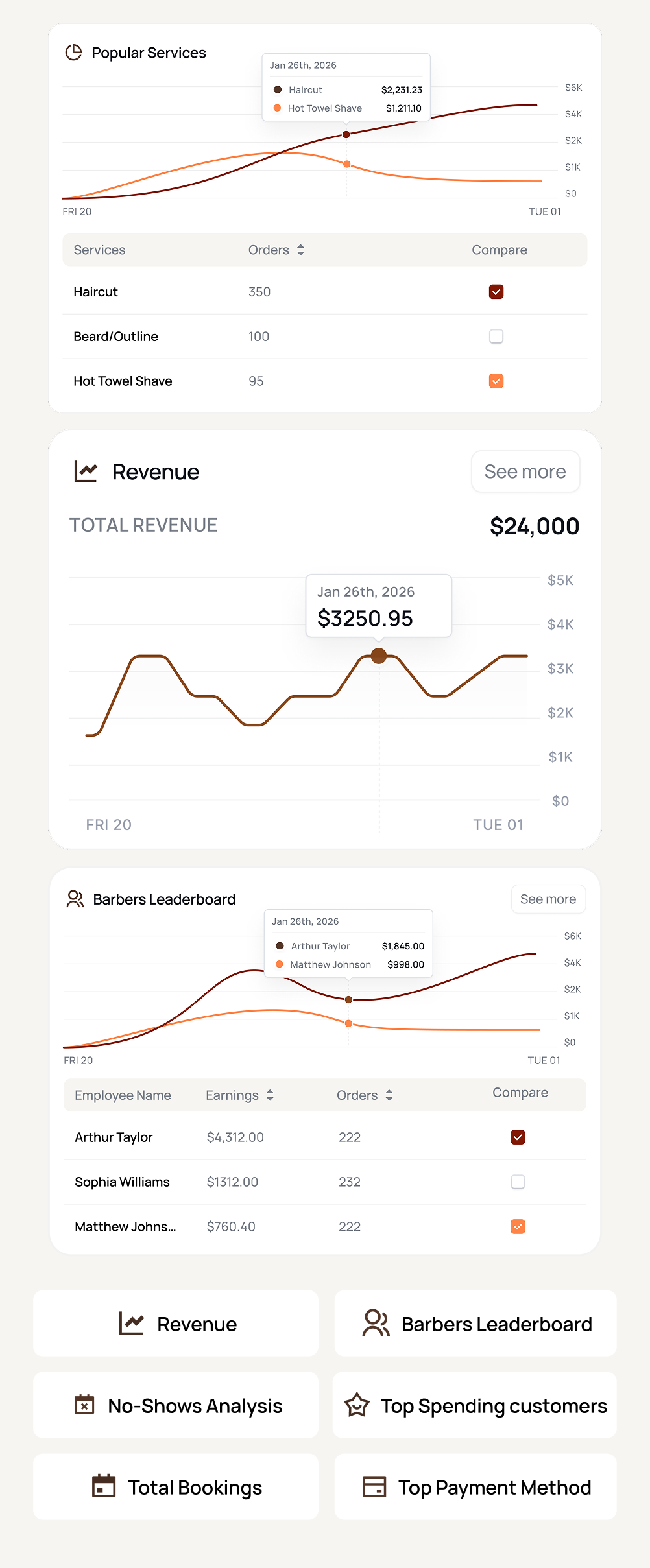
Task: Click See more on the Barbers Leaderboard
Action: click(x=548, y=899)
